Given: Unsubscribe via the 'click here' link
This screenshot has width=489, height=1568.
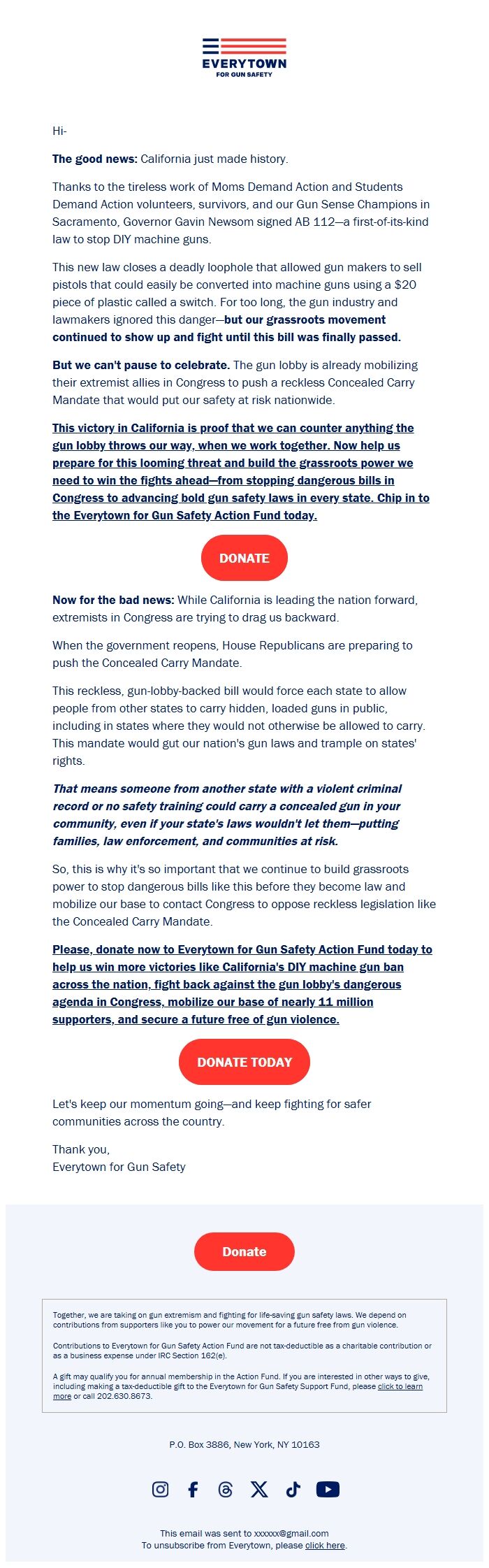Looking at the screenshot, I should click(325, 1545).
